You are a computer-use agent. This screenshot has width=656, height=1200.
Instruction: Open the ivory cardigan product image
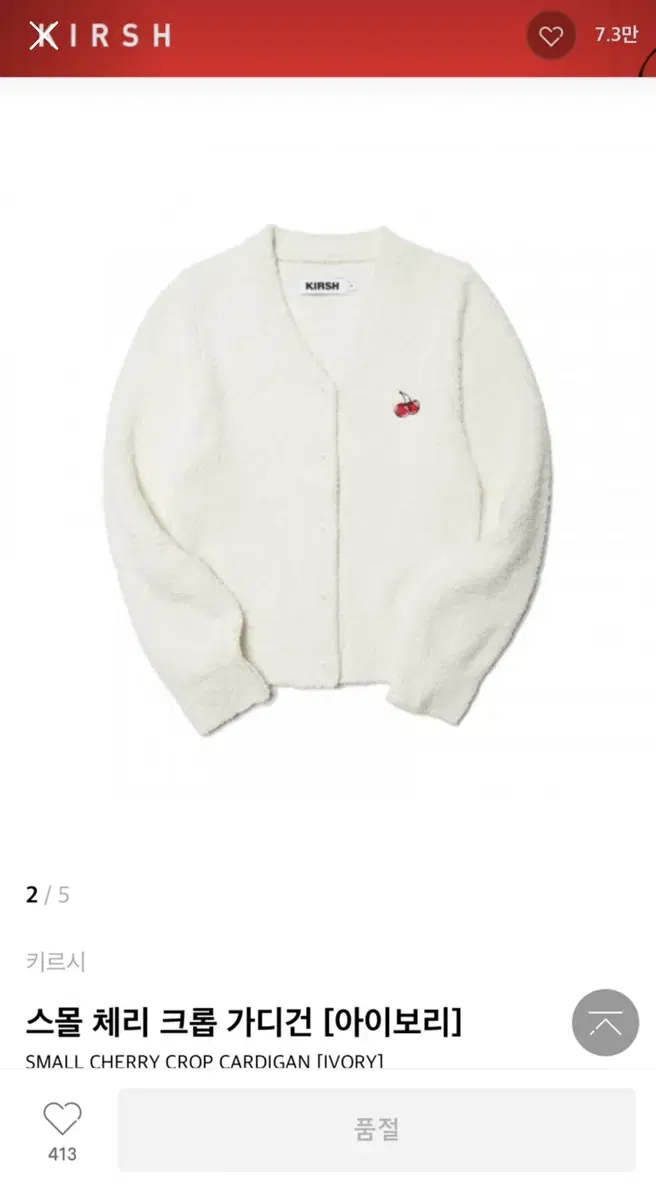pos(328,480)
